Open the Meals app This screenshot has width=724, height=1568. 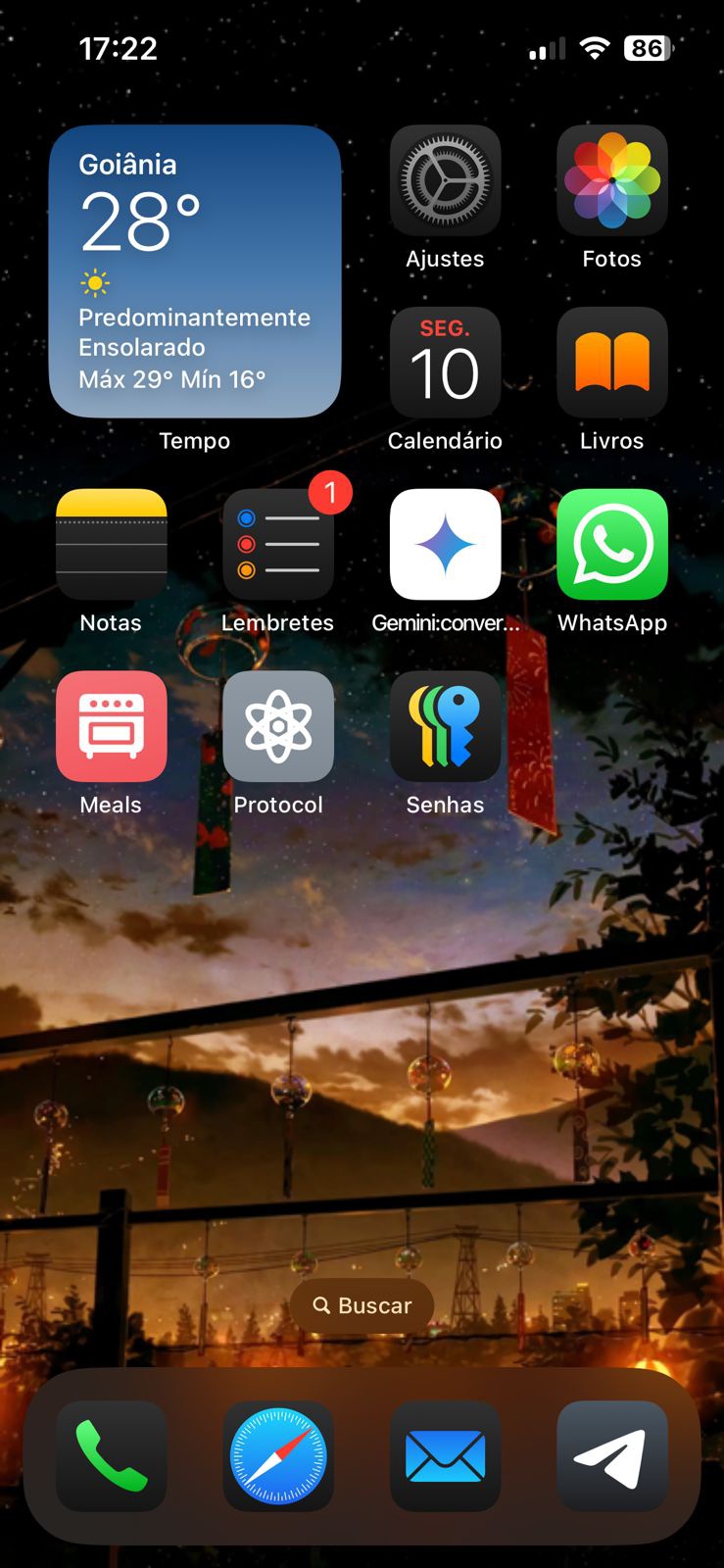112,726
